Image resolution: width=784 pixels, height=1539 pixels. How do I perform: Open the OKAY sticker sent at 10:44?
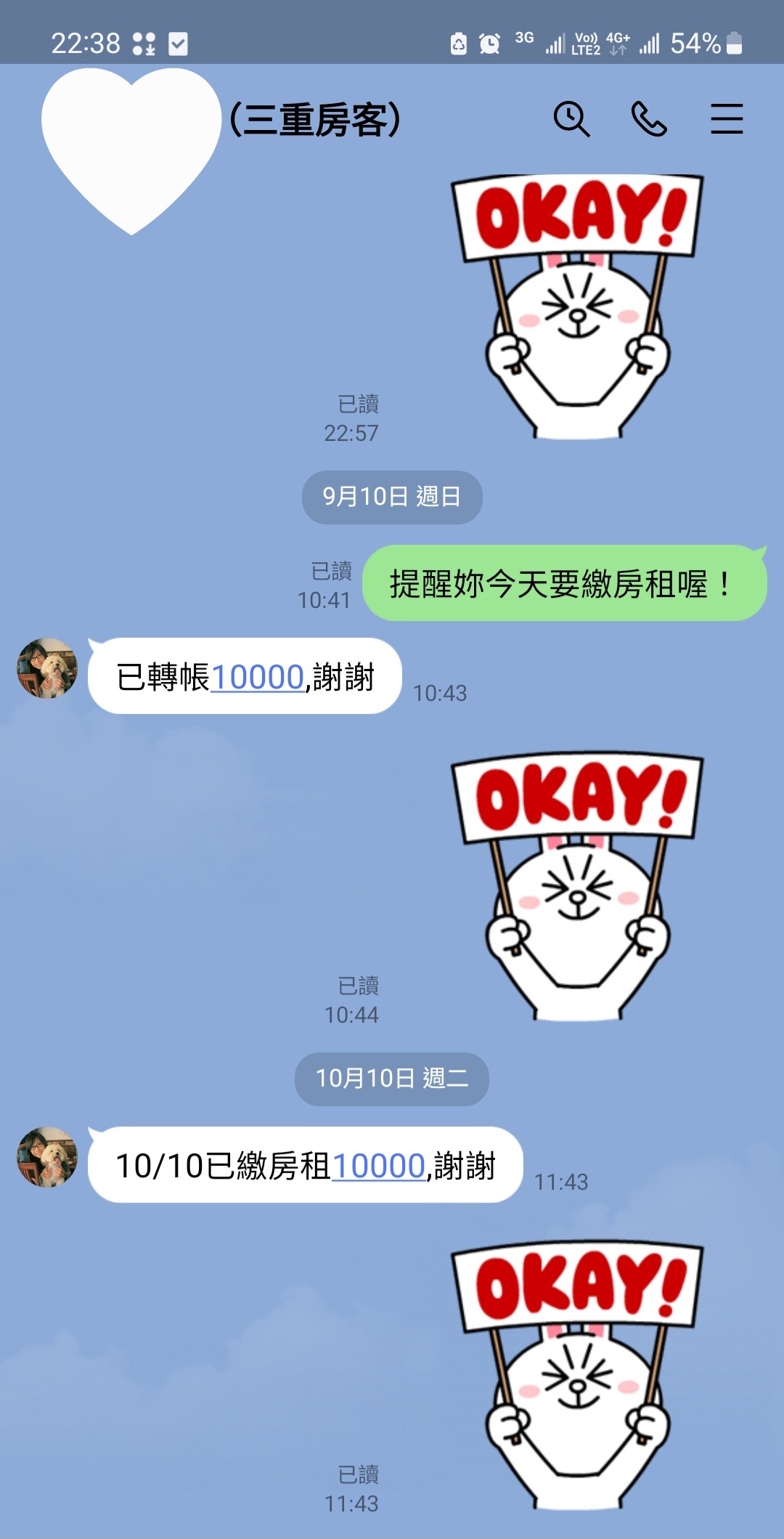tap(578, 886)
